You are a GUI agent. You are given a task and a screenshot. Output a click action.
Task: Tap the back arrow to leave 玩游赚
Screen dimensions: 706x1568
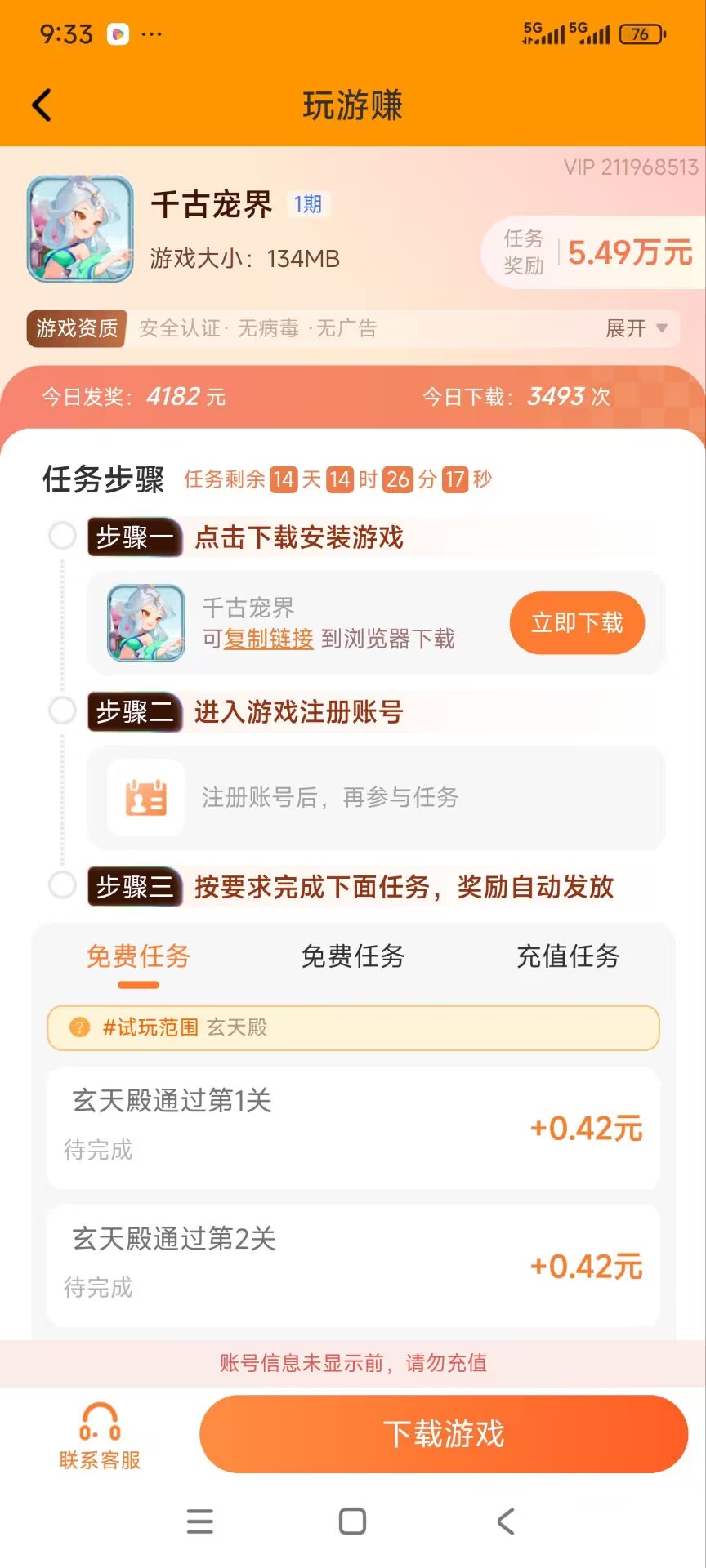pos(42,105)
